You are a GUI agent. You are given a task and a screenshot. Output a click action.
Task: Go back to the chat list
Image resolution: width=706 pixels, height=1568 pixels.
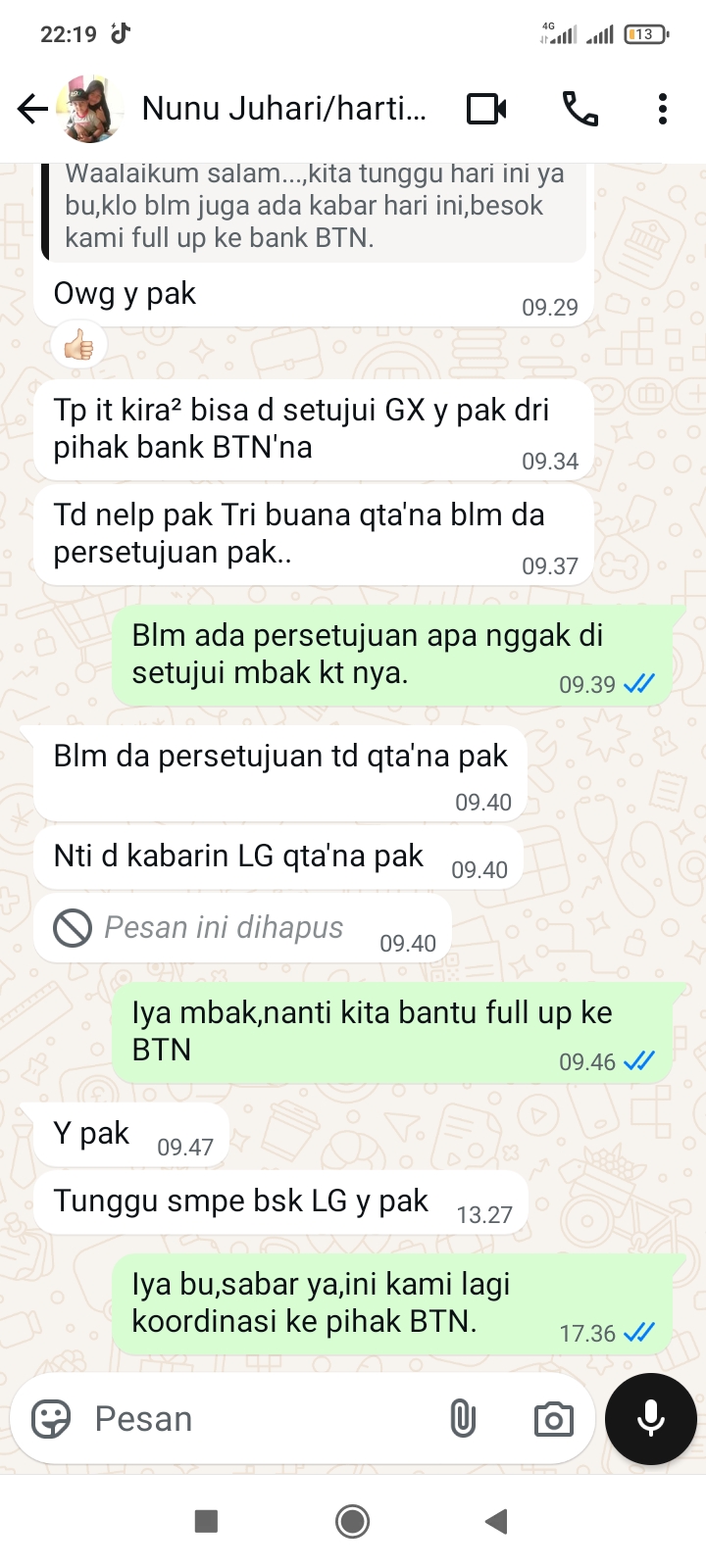click(32, 109)
